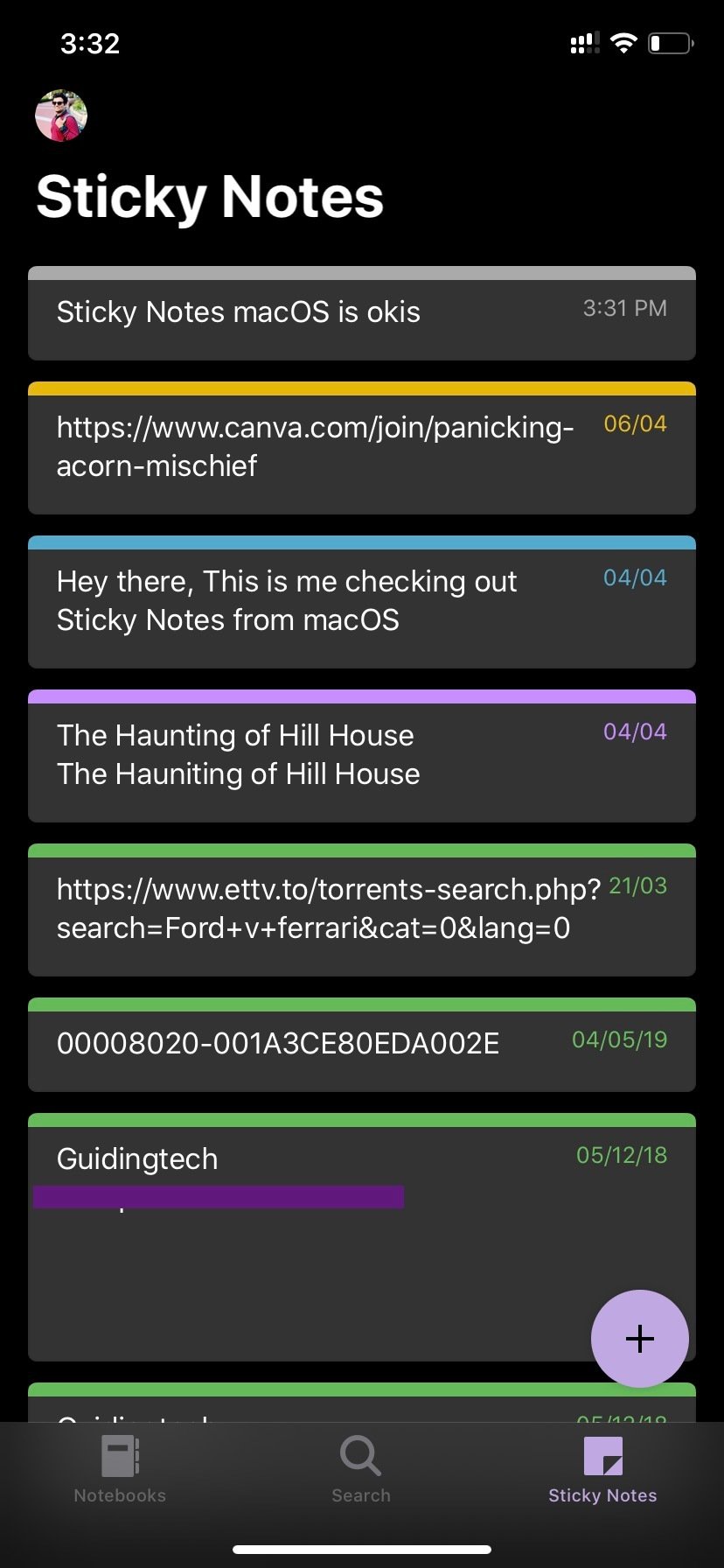Open the 00008020-001A3CE80EDA002E note

click(x=362, y=1045)
